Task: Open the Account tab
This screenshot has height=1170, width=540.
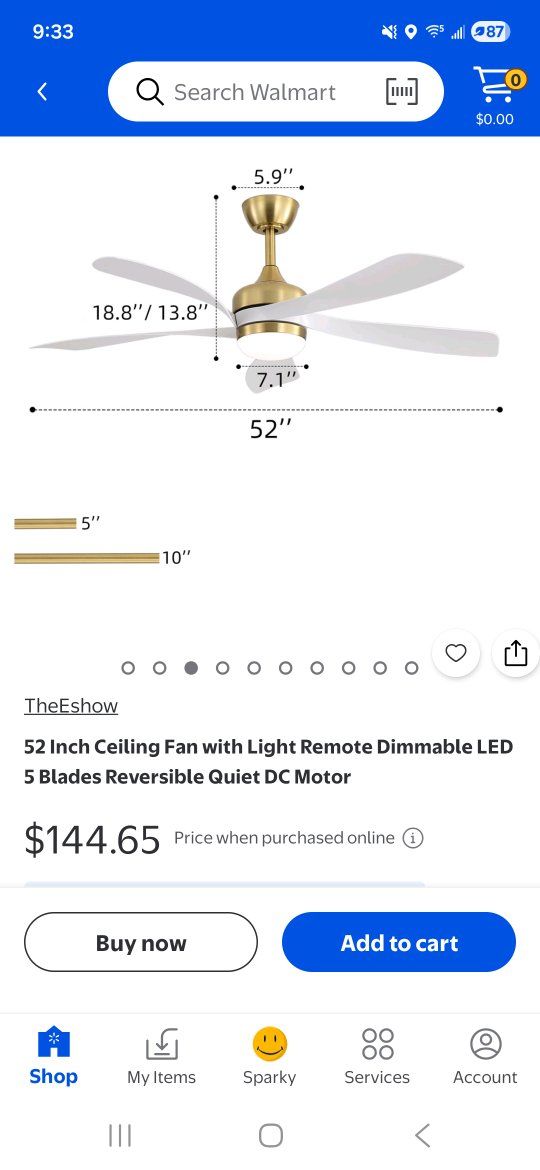Action: (x=486, y=1056)
